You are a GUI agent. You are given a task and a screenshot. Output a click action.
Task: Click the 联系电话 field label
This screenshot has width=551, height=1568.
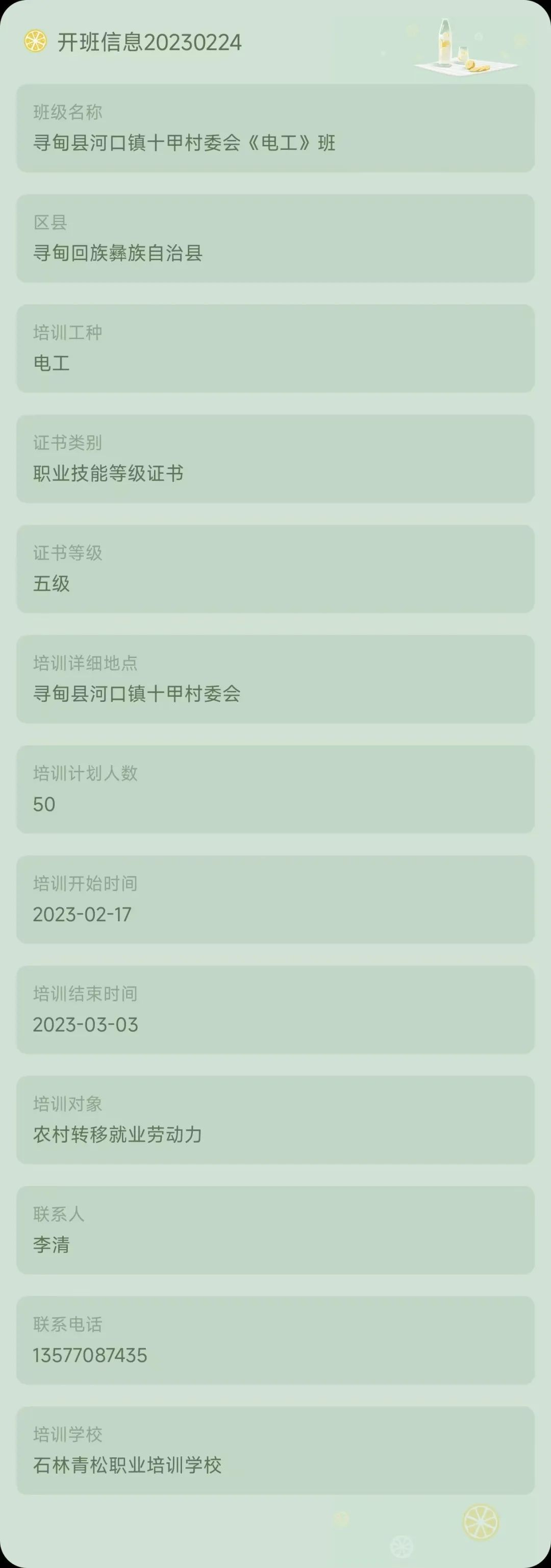click(69, 1325)
